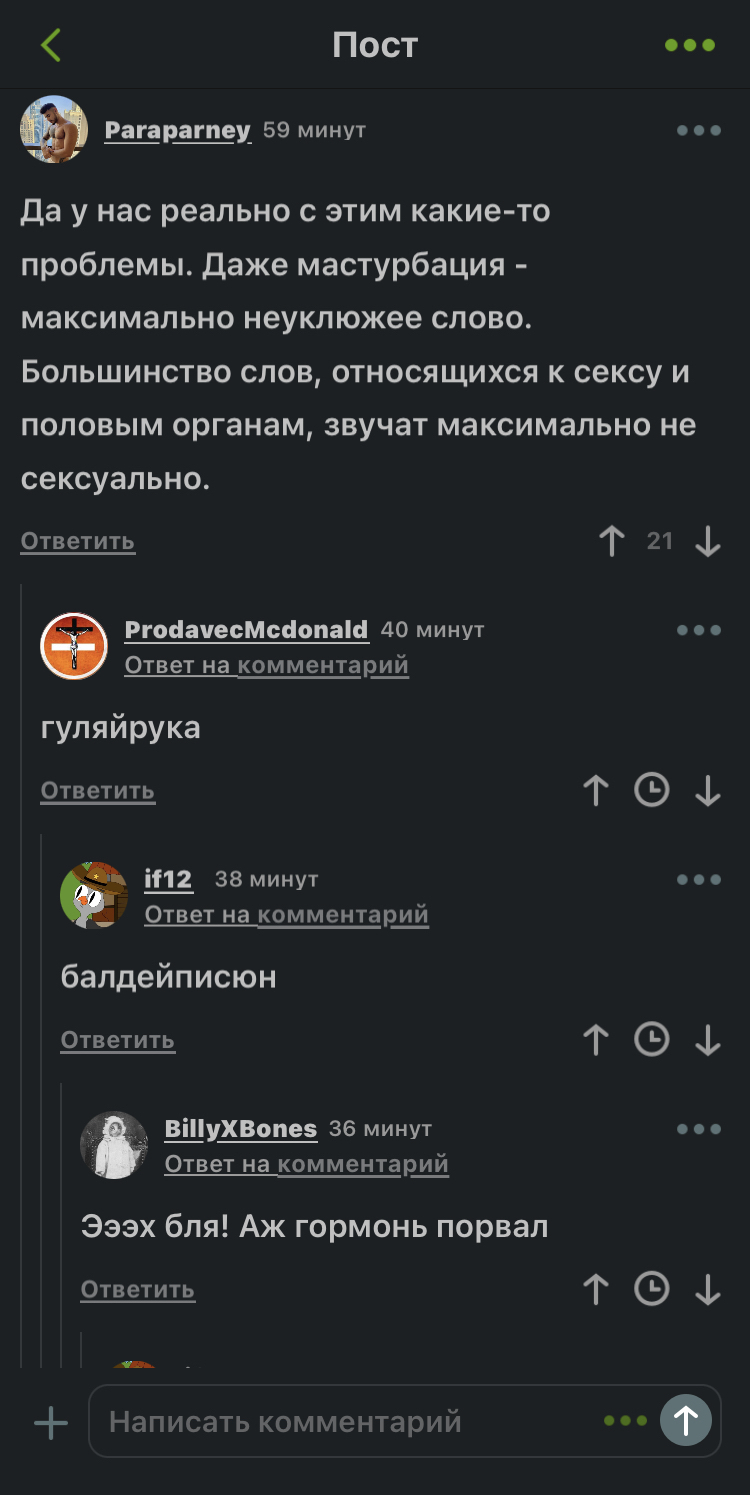Viewport: 750px width, 1495px height.
Task: Add attachment with the plus icon
Action: tap(50, 1422)
